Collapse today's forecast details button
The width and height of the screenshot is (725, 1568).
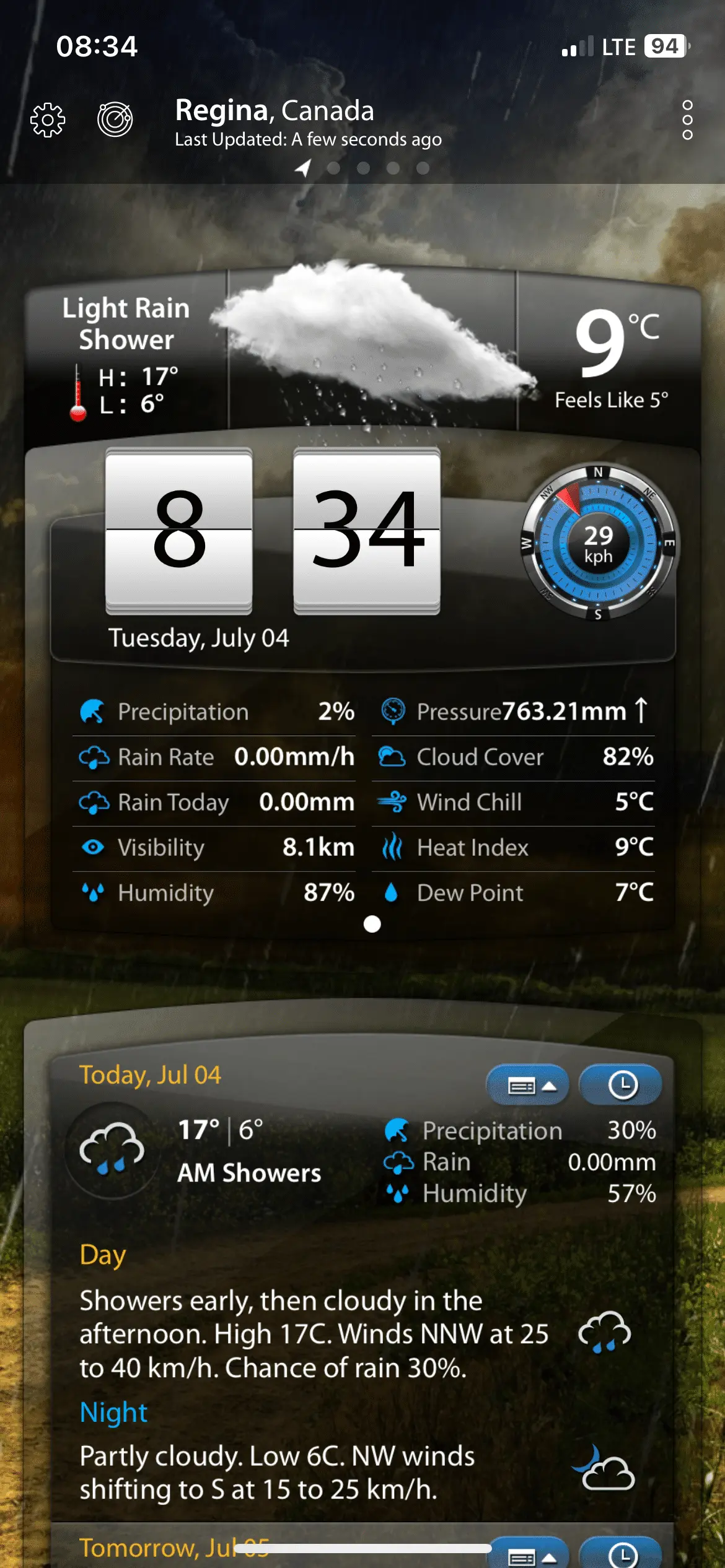click(527, 1085)
